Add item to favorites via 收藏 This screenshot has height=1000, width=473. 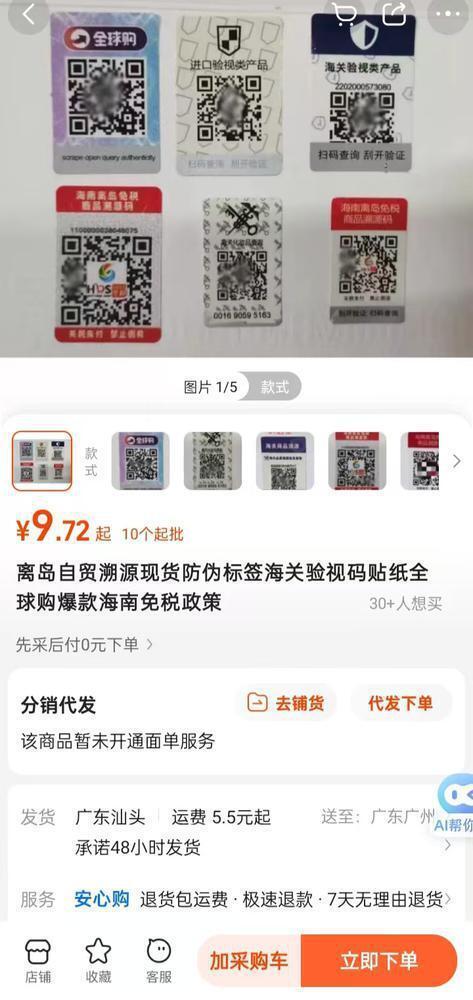tap(98, 961)
